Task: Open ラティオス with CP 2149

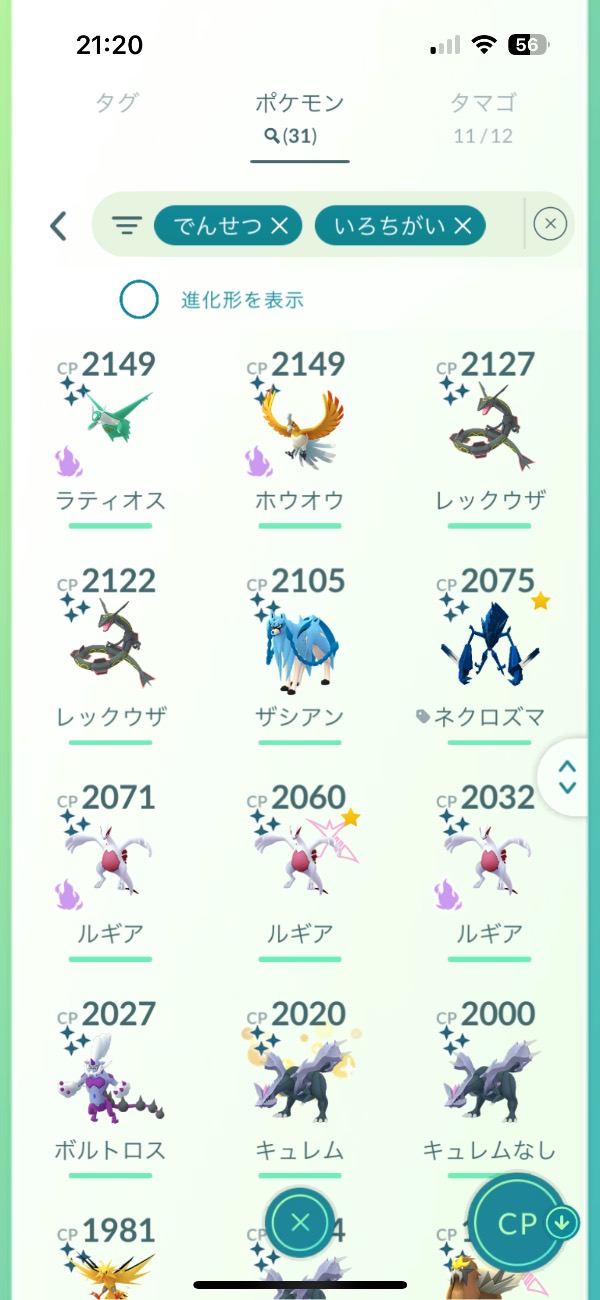Action: pos(111,428)
